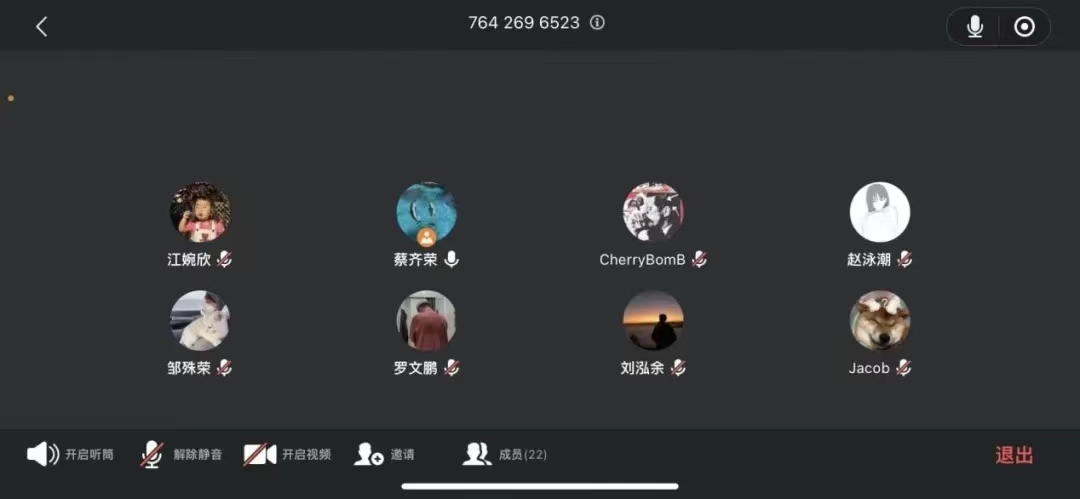Tap the microphone icon at top right
The image size is (1080, 499).
(974, 27)
